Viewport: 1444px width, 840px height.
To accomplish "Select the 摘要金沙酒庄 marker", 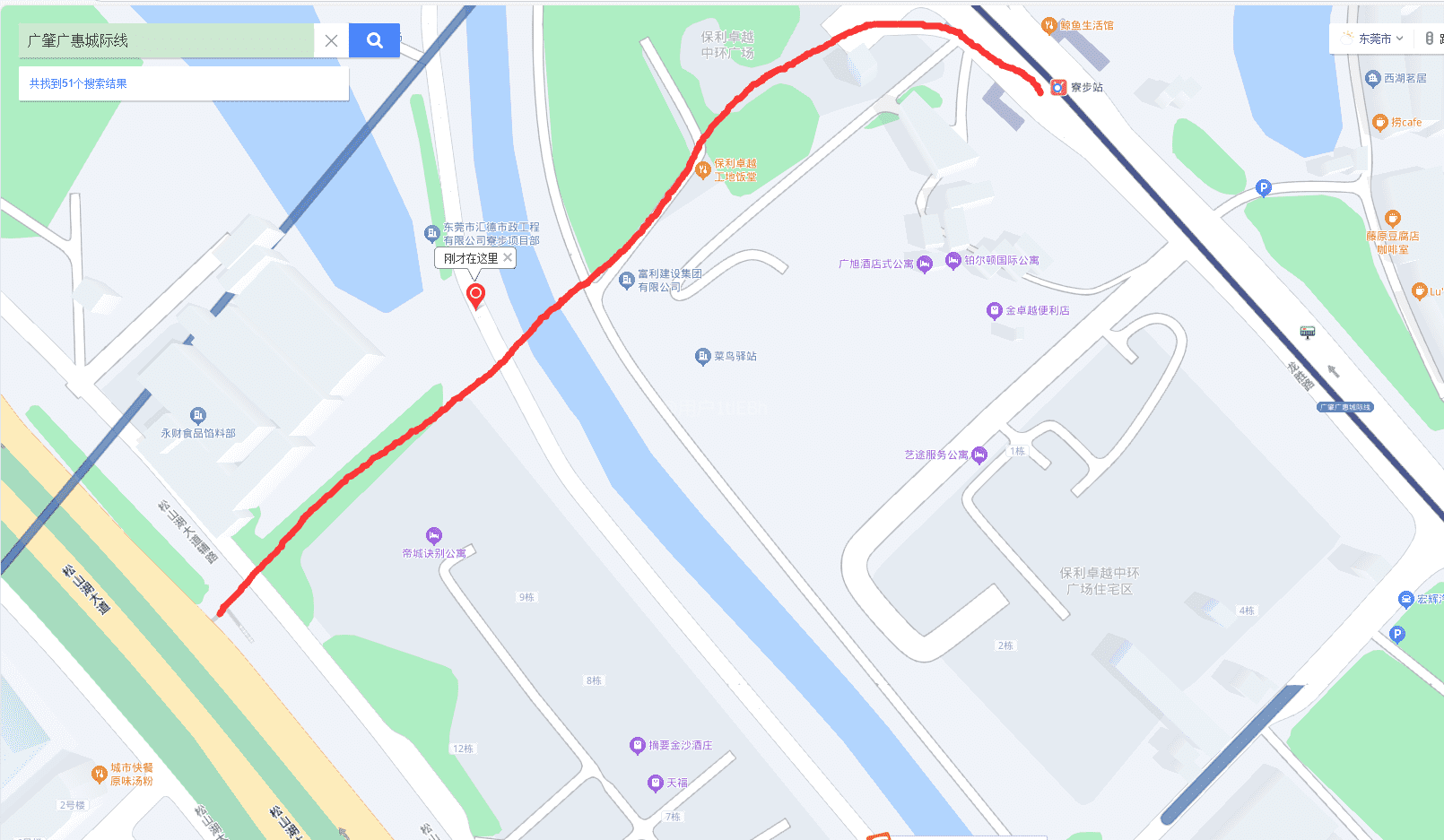I will point(638,745).
